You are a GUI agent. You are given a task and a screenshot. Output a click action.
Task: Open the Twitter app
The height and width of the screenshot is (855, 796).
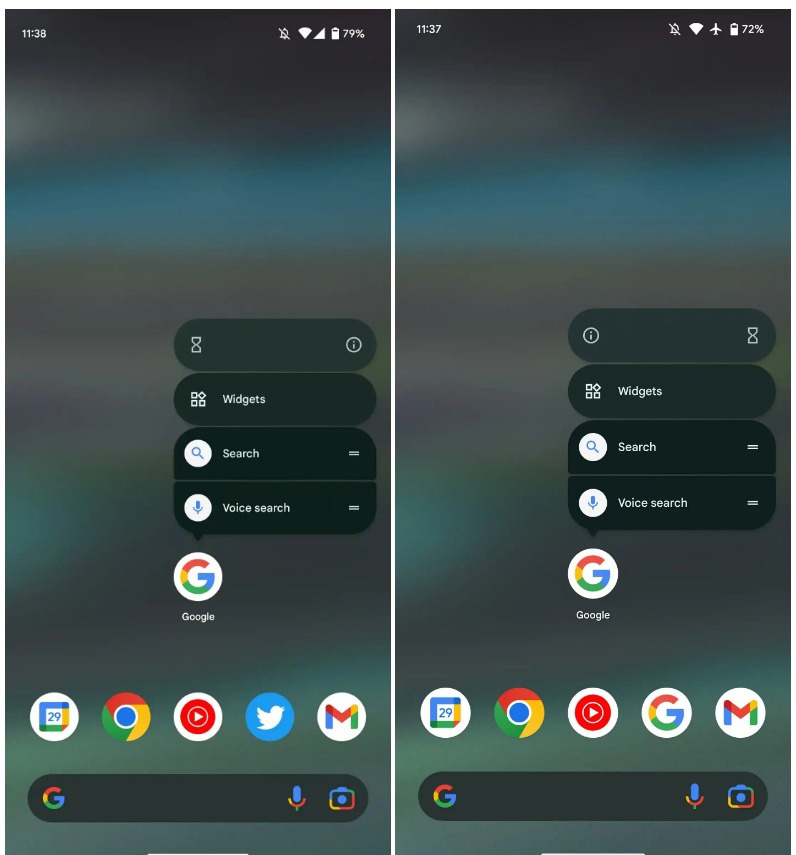tap(269, 716)
